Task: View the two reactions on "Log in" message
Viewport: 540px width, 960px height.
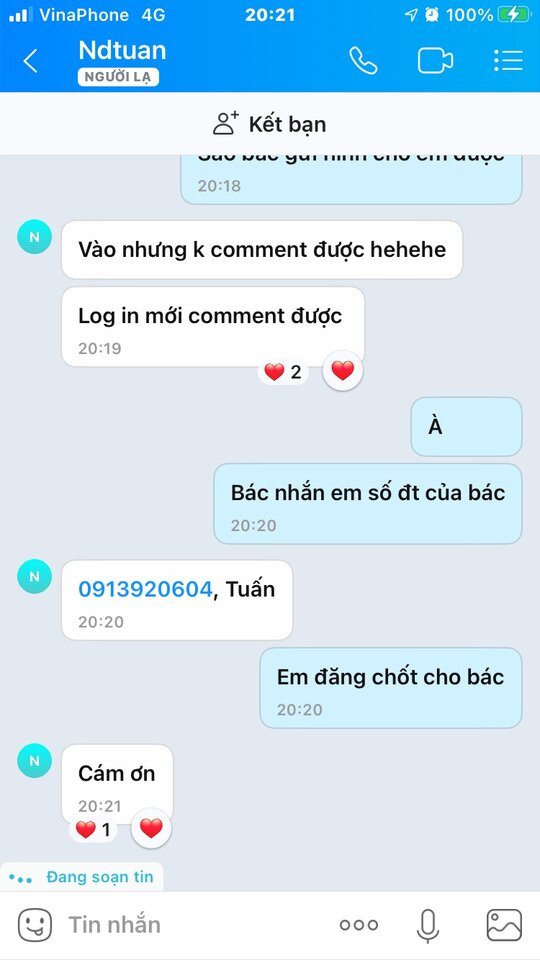Action: [282, 372]
